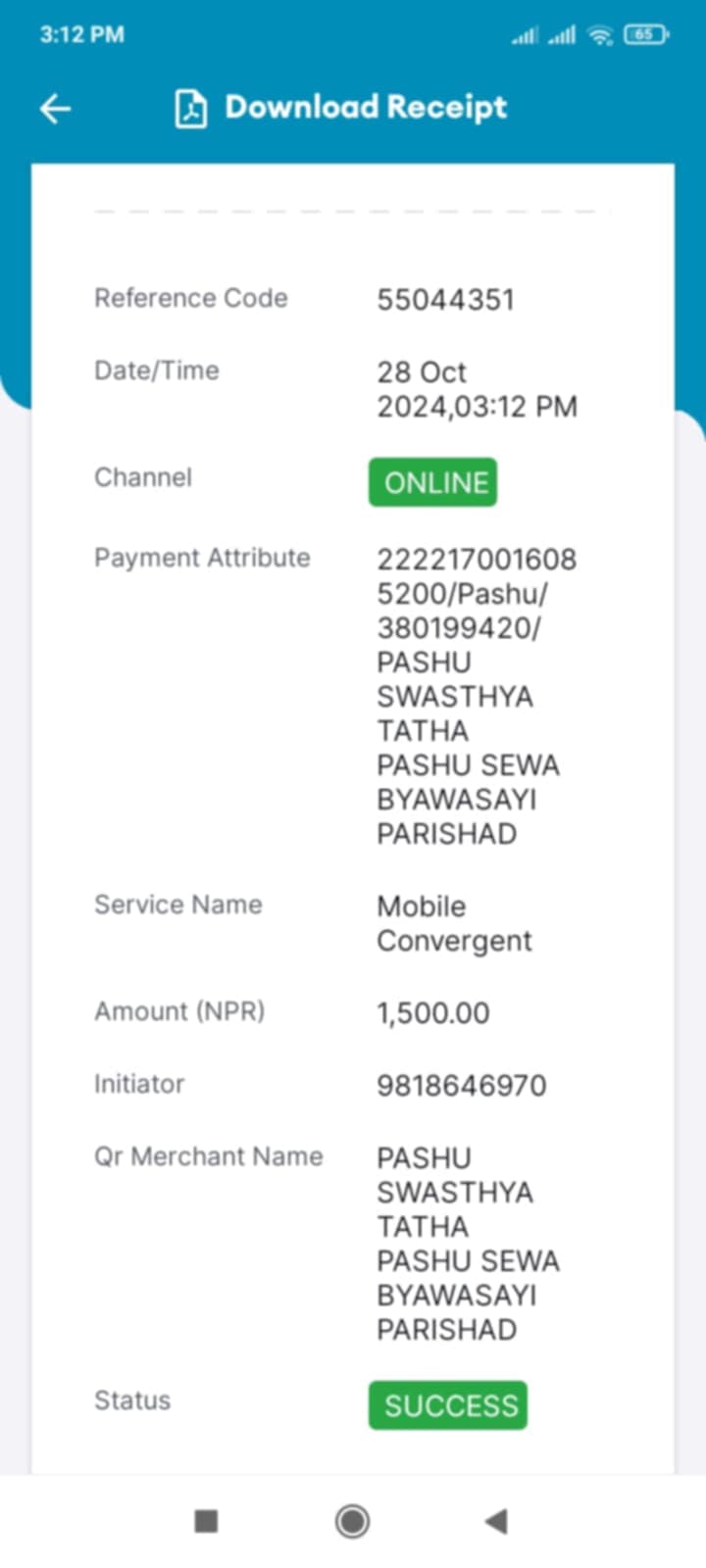Go back using the top-left arrow

[x=55, y=109]
